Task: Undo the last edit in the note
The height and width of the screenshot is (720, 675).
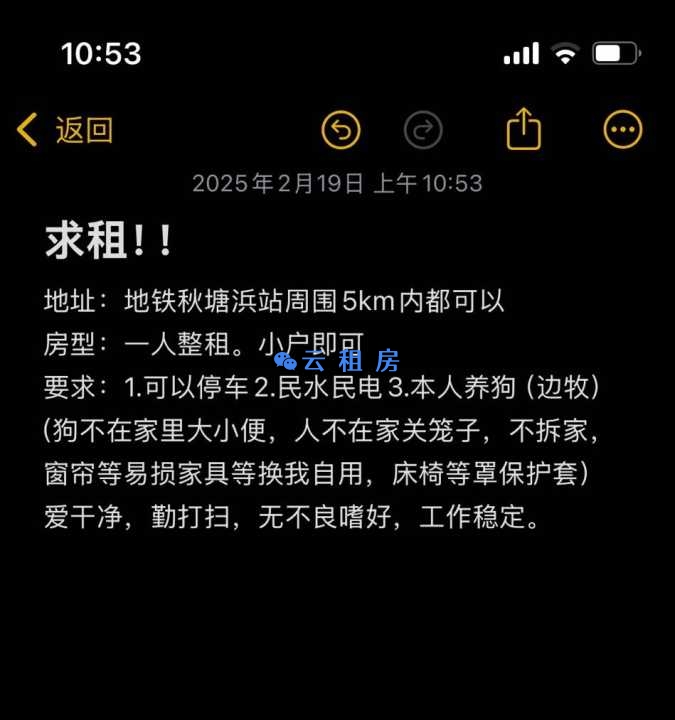Action: (340, 130)
